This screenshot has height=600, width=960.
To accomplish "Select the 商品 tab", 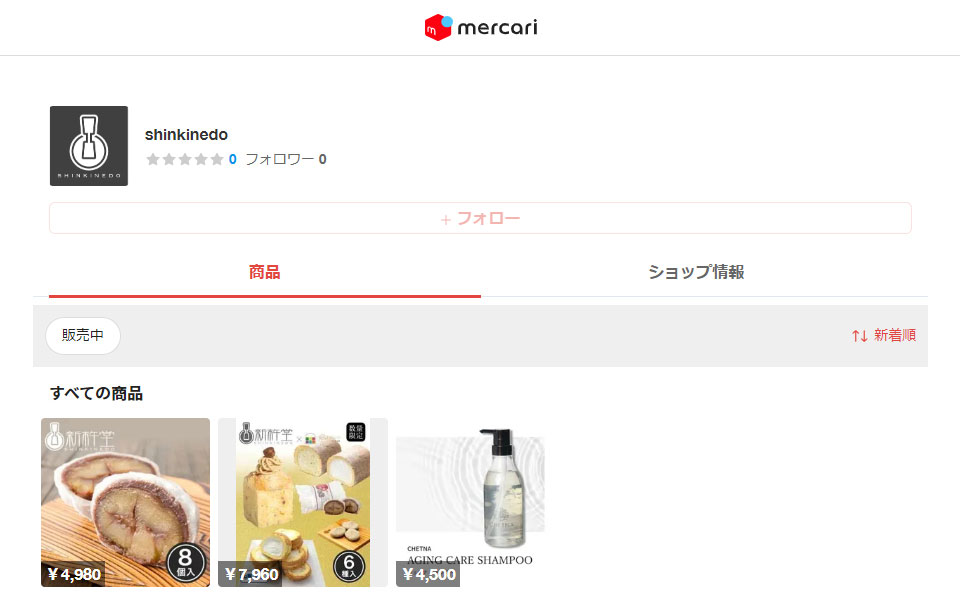I will point(264,272).
